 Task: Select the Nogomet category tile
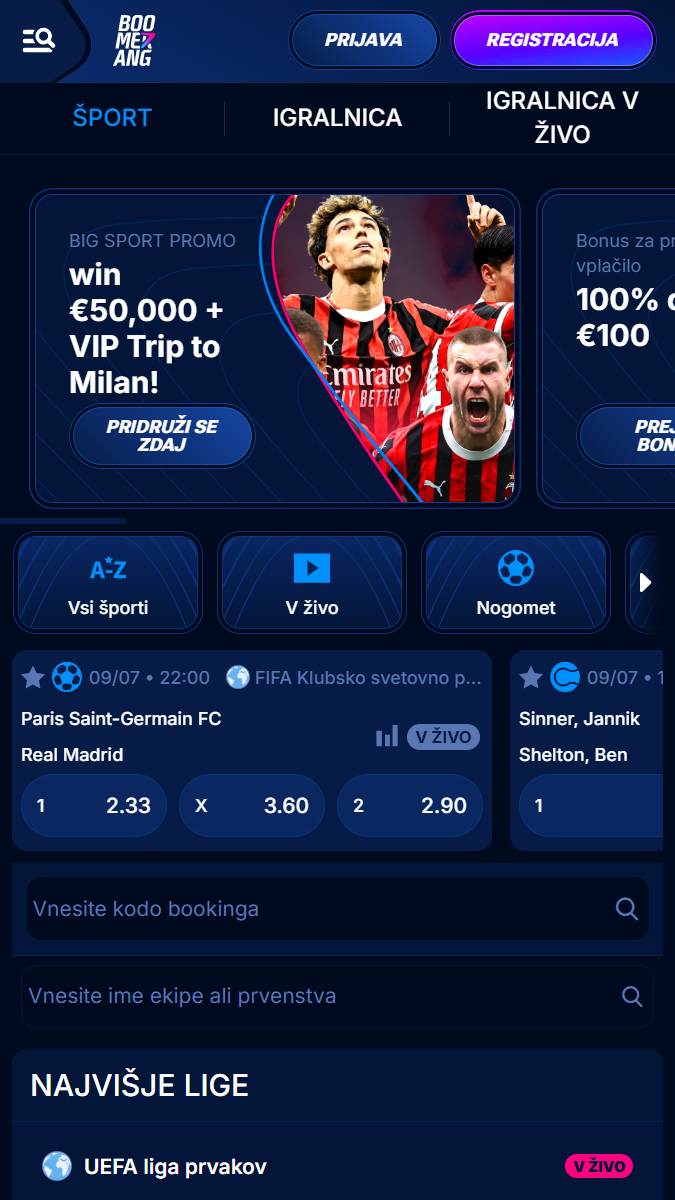[x=516, y=583]
